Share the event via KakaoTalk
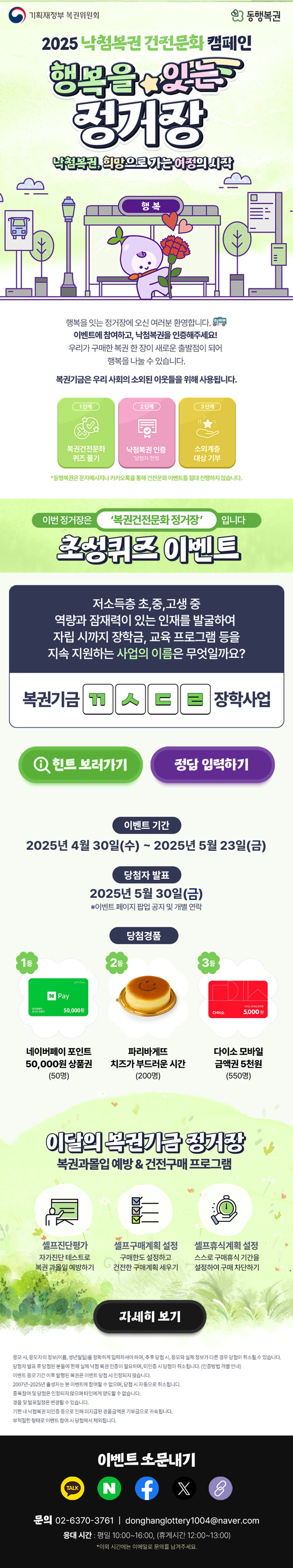This screenshot has height=1568, width=293. (72, 1488)
